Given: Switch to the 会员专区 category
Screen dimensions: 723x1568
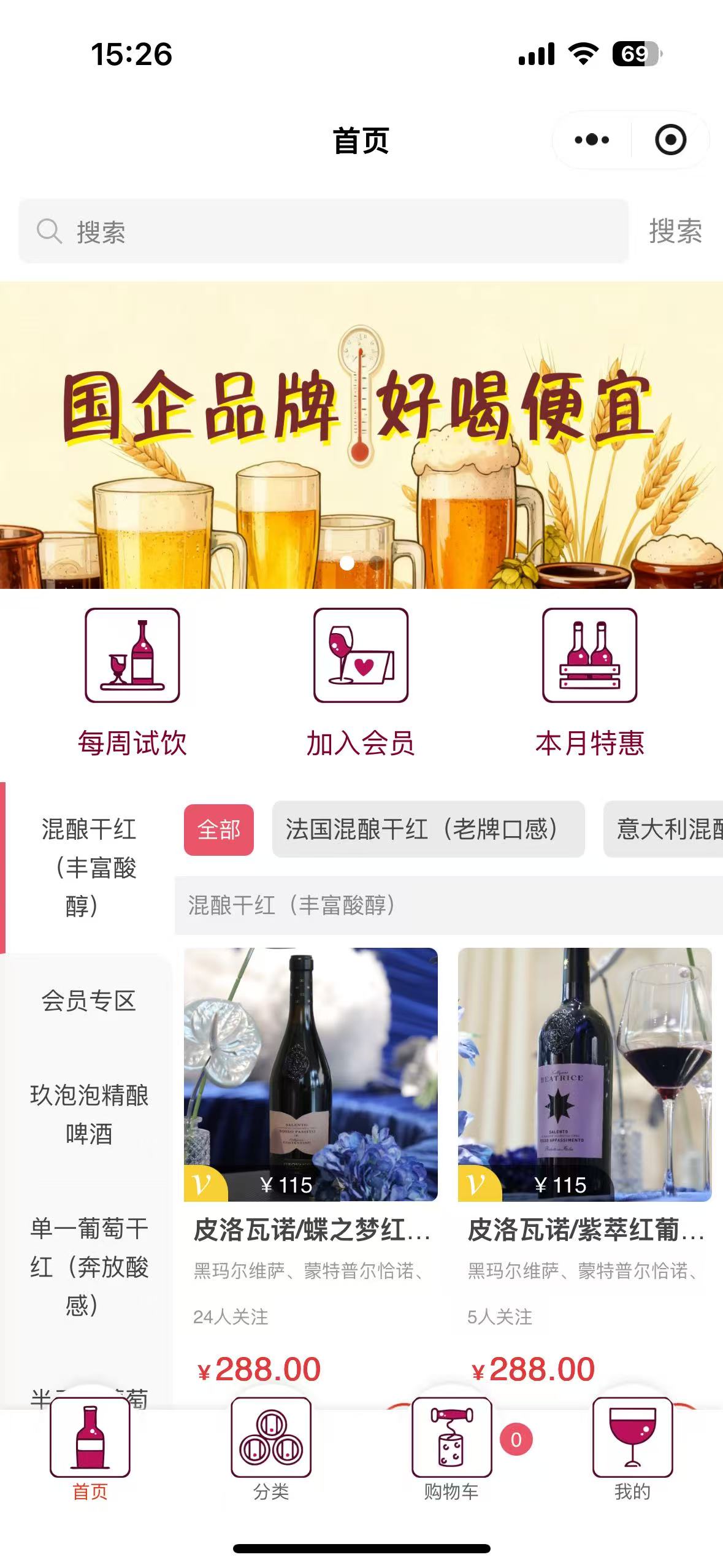Looking at the screenshot, I should tap(89, 1001).
